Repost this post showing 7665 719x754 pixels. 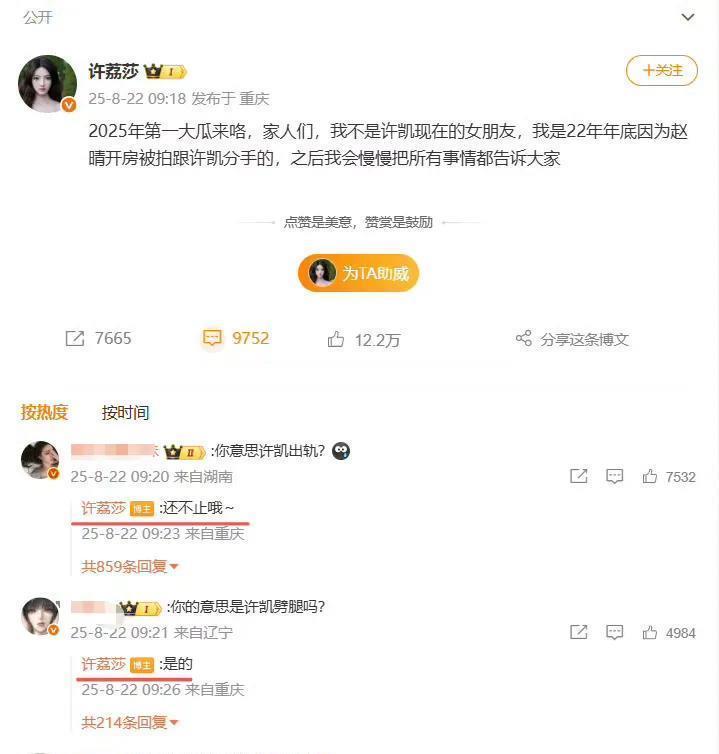click(98, 339)
